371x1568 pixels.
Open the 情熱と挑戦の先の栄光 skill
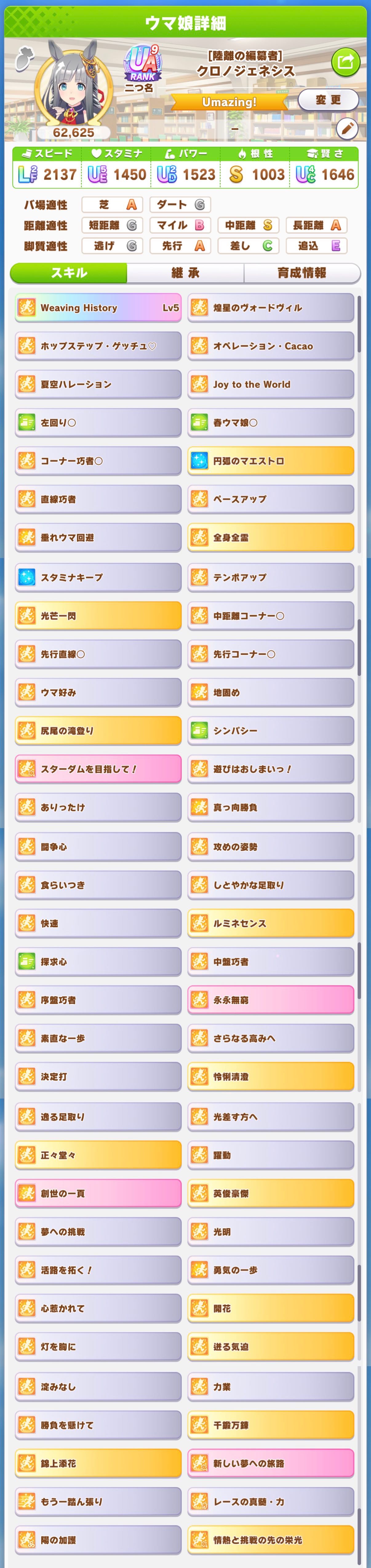click(271, 1539)
